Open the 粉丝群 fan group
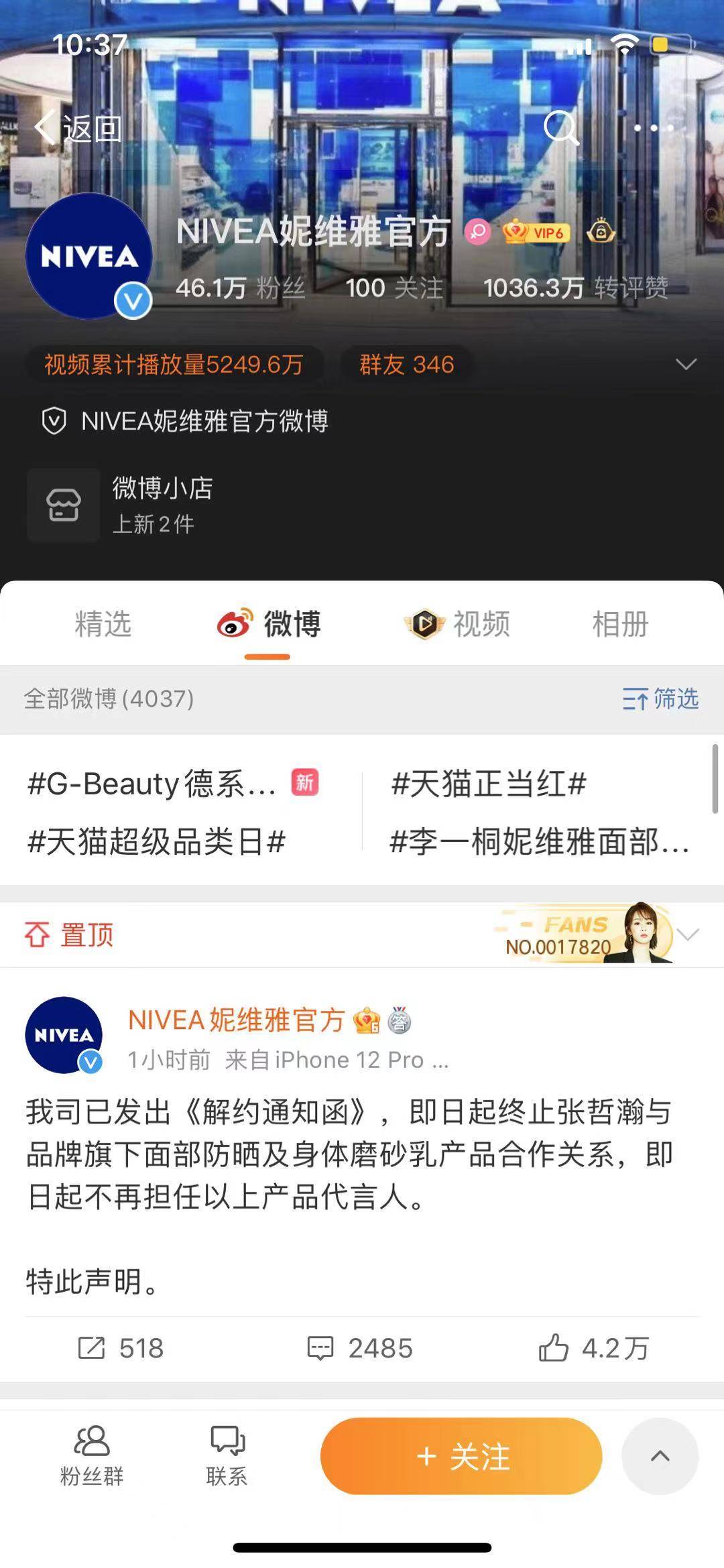 (92, 1455)
